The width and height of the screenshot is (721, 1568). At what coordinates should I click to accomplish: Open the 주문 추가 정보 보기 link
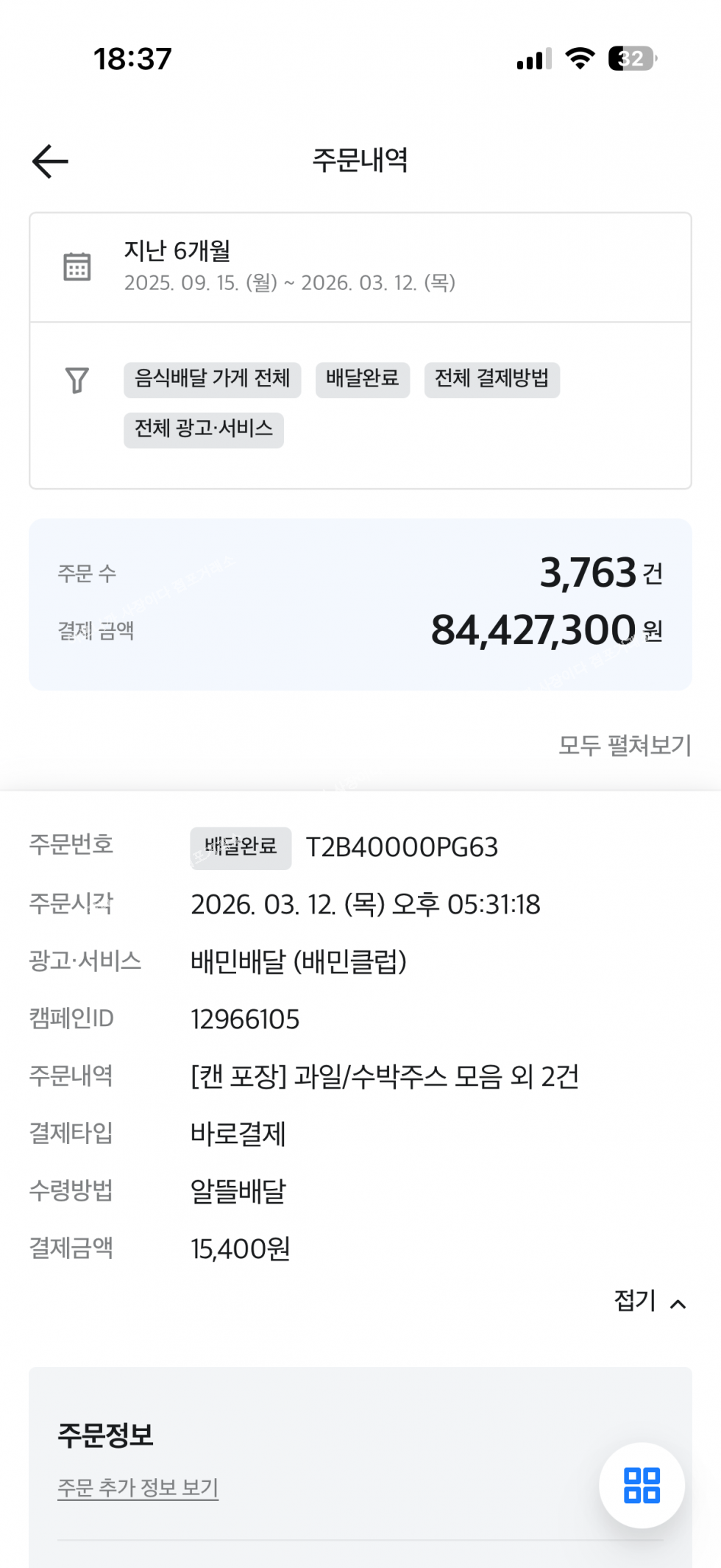138,1488
